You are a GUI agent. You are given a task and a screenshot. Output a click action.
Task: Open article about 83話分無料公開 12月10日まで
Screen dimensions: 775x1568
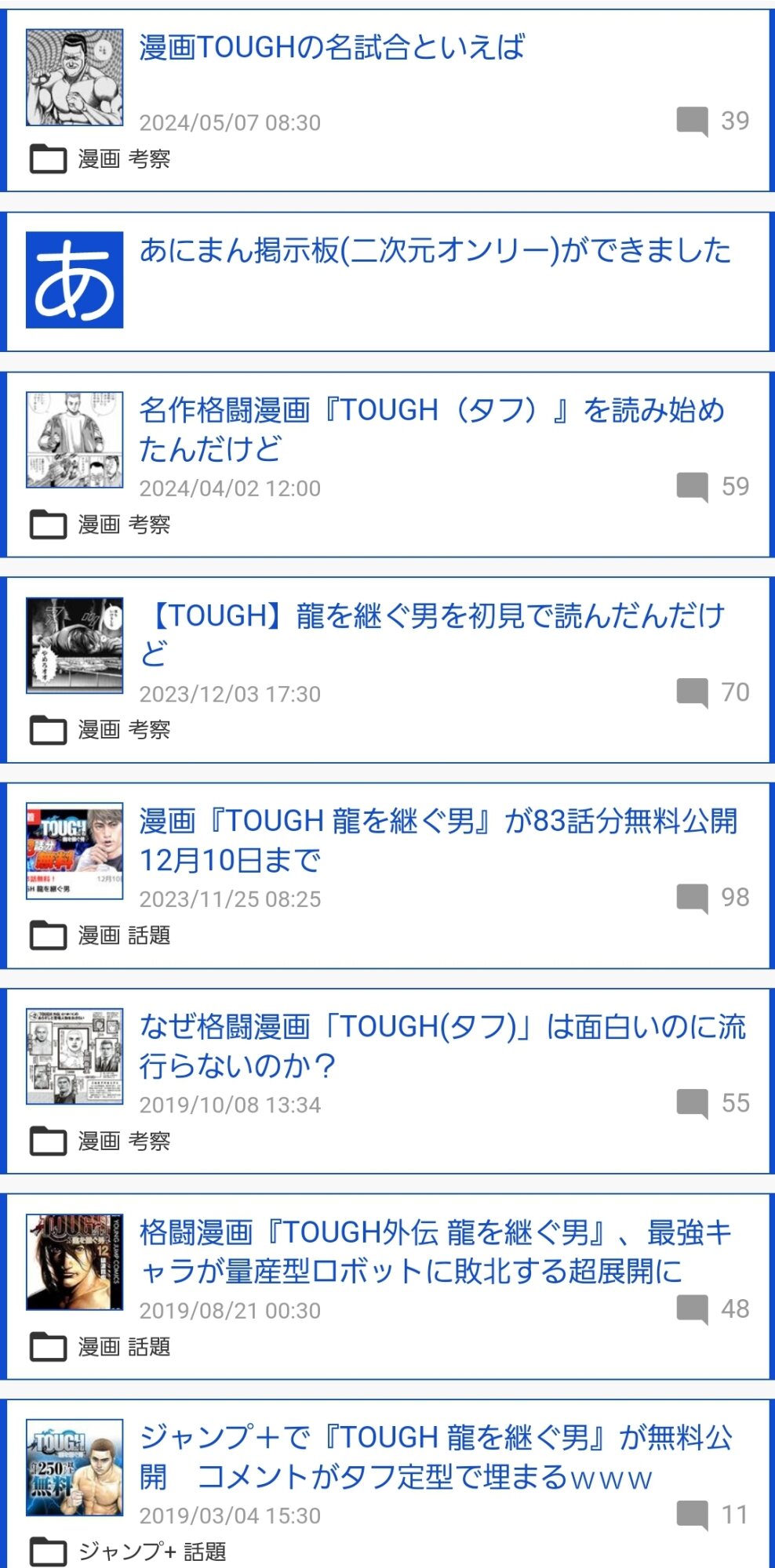438,840
